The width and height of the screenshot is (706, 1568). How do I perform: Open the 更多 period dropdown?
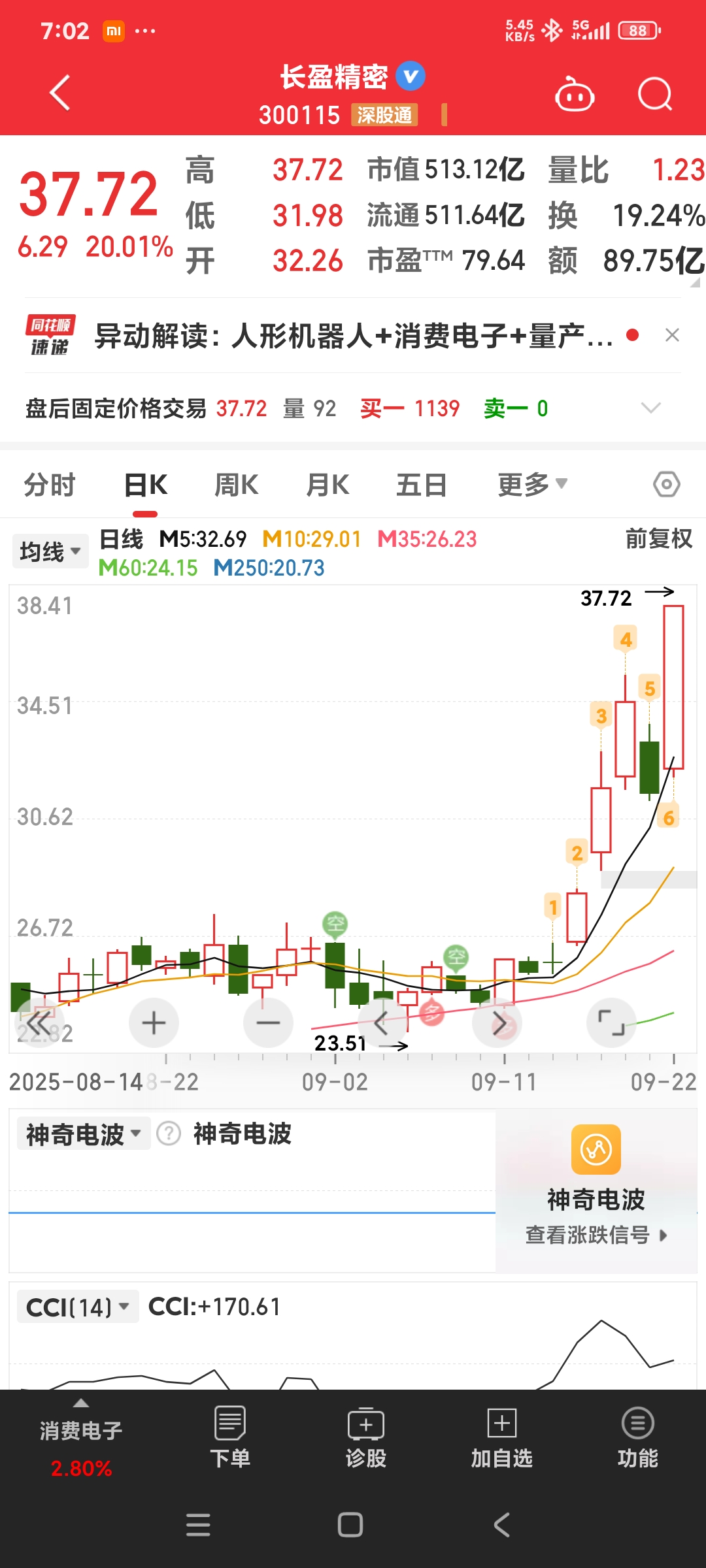532,485
